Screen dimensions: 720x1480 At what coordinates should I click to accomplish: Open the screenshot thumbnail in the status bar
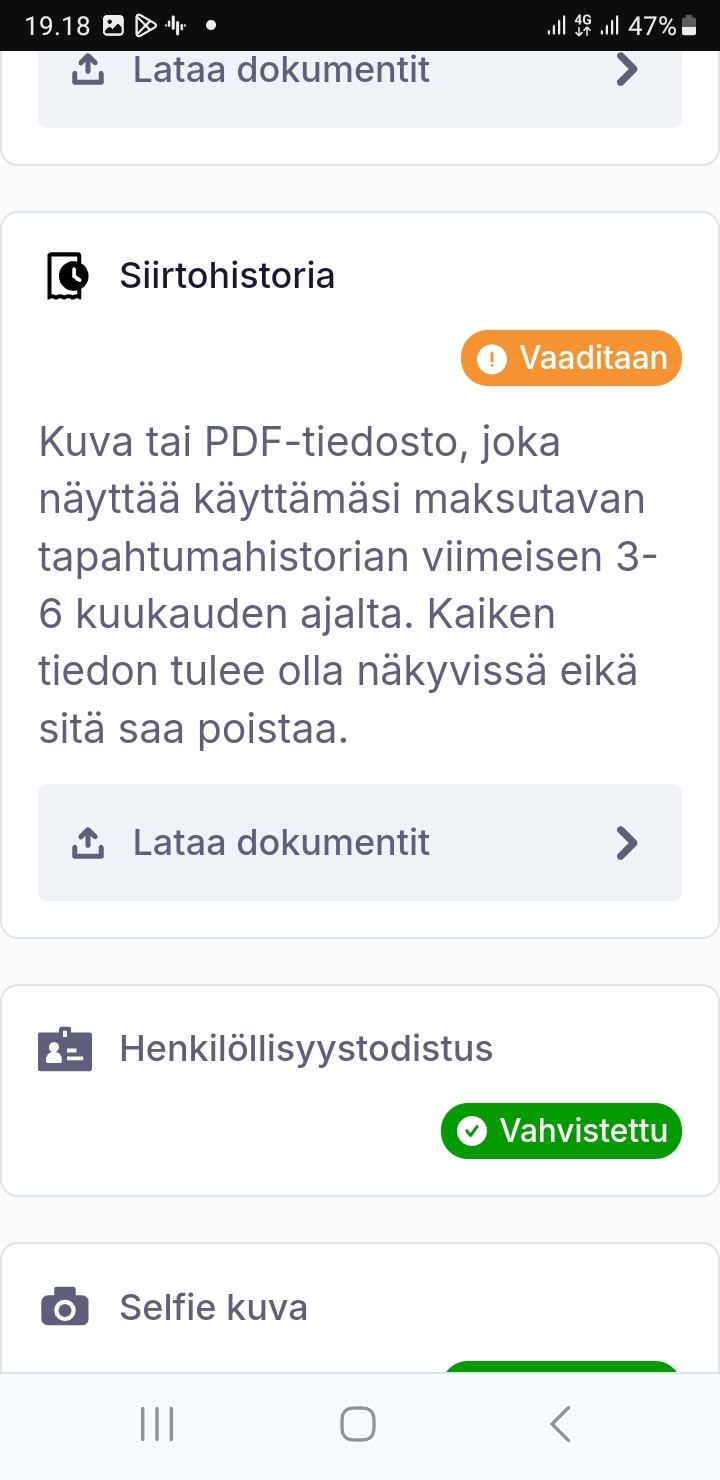[x=115, y=25]
